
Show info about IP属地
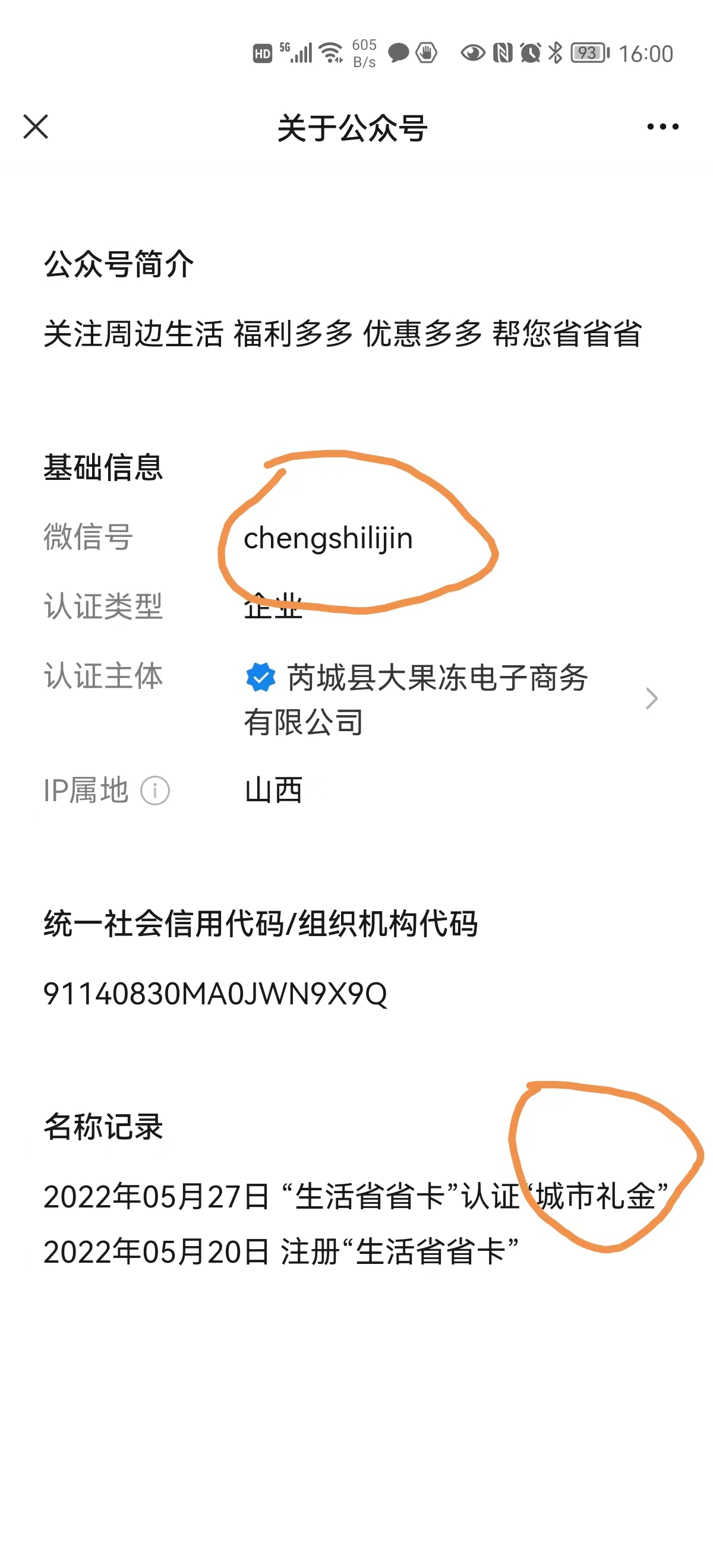click(155, 791)
